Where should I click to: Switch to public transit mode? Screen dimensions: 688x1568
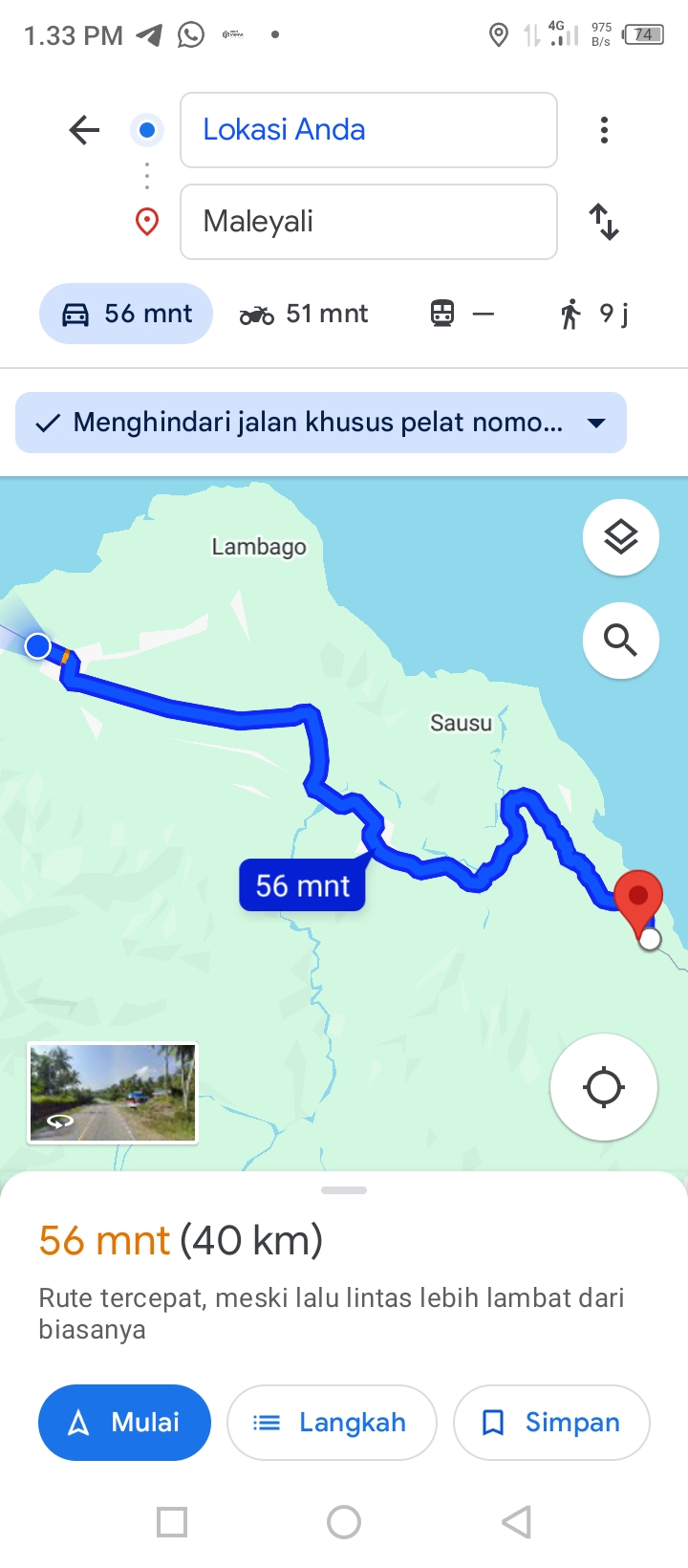point(462,314)
